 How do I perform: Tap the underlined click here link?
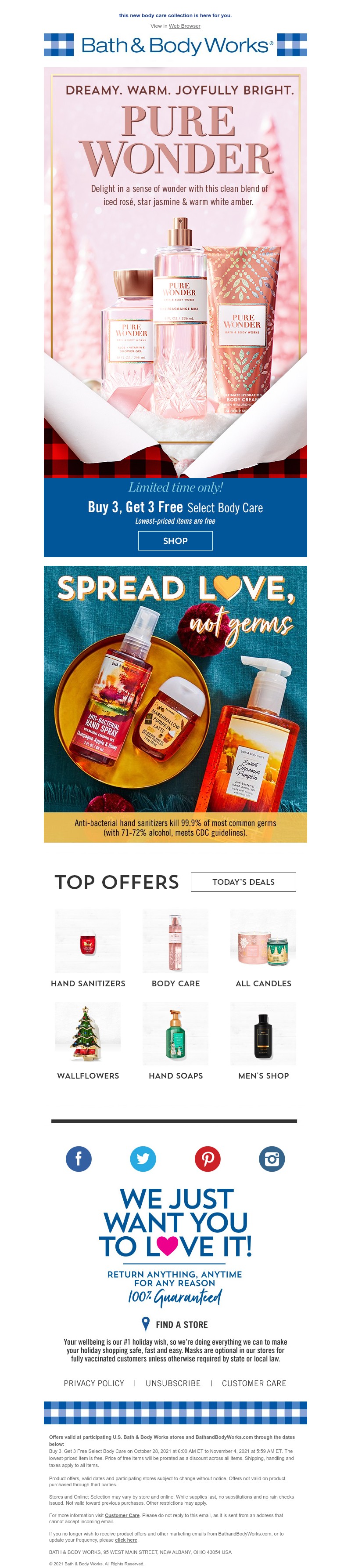[126, 1540]
